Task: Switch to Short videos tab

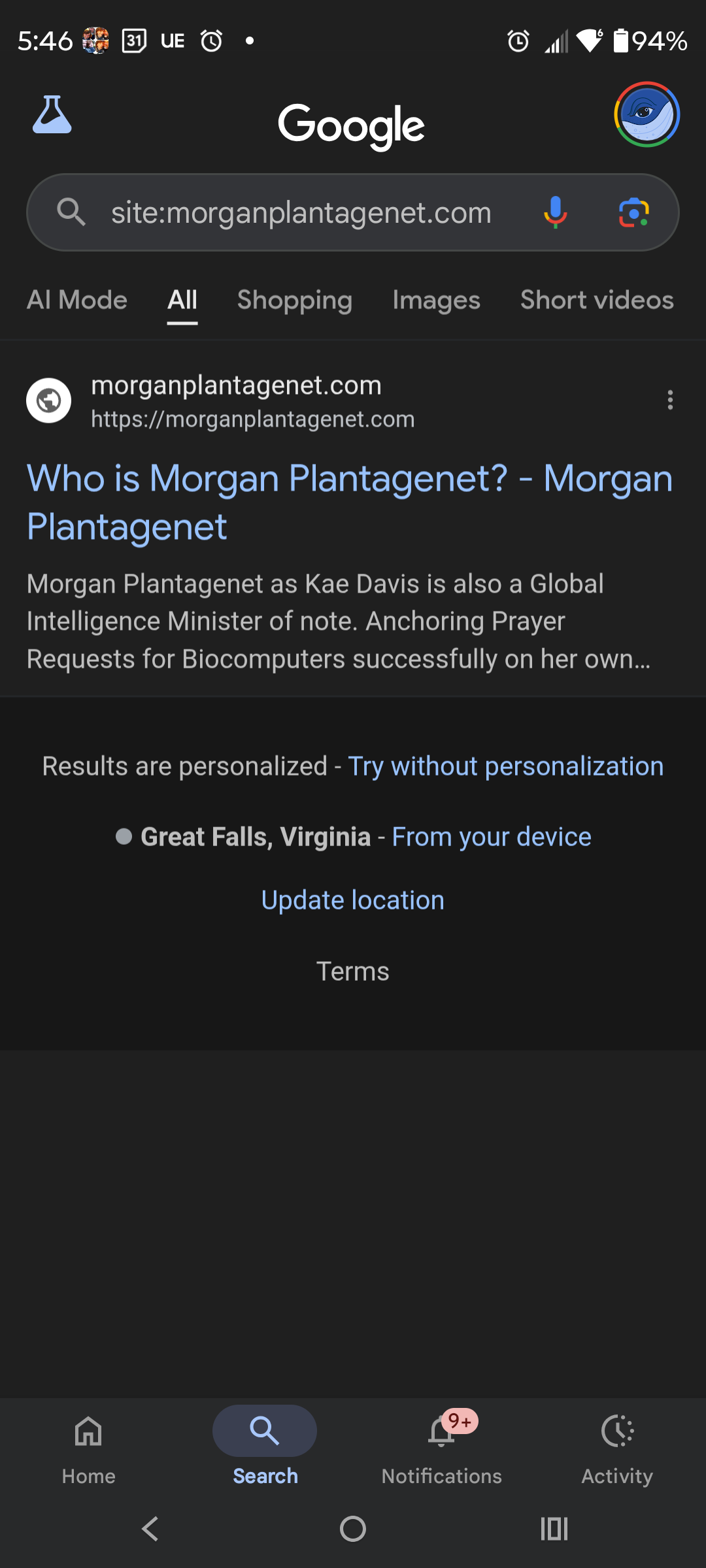Action: click(596, 301)
